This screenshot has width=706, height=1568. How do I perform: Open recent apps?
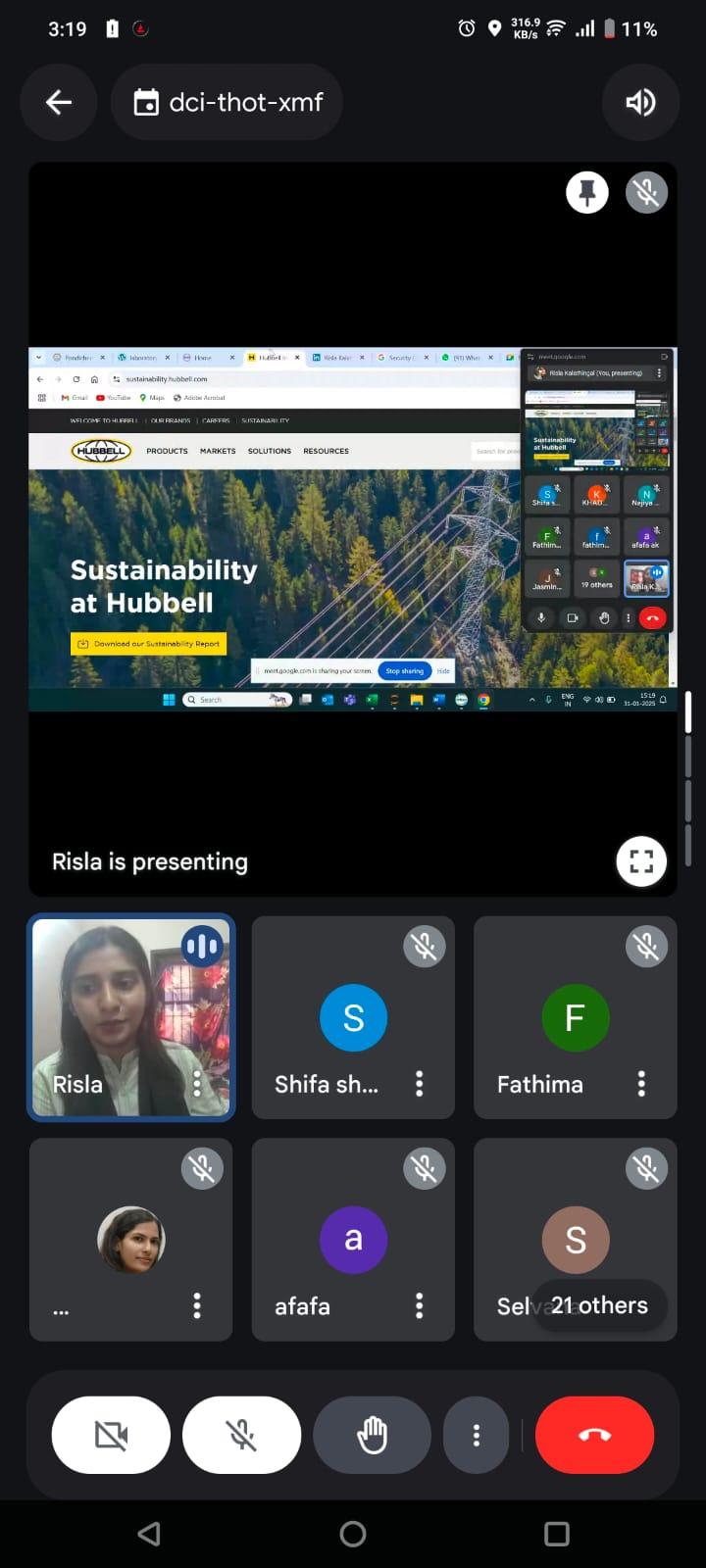tap(556, 1534)
